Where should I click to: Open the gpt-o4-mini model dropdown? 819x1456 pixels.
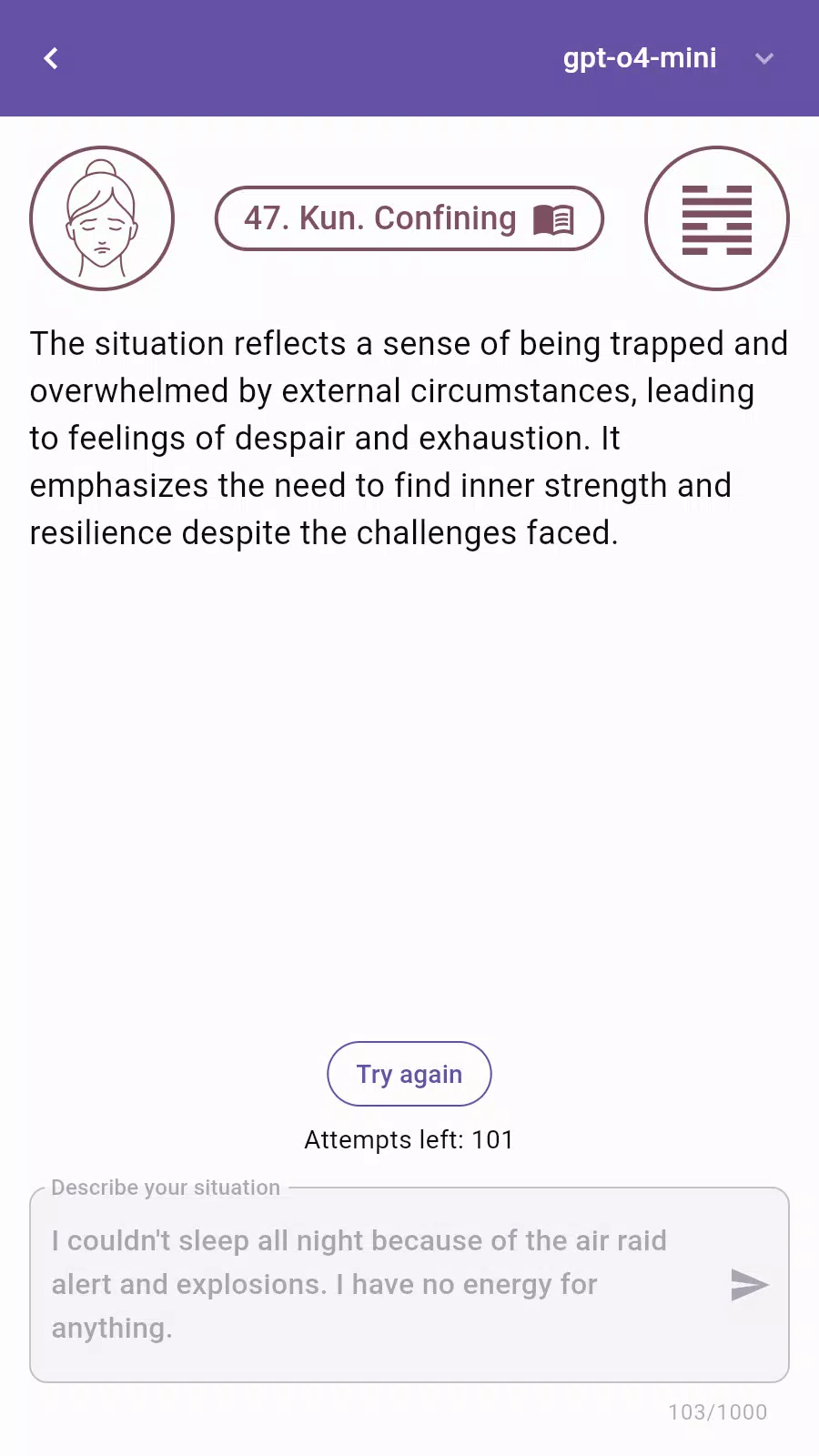(668, 58)
